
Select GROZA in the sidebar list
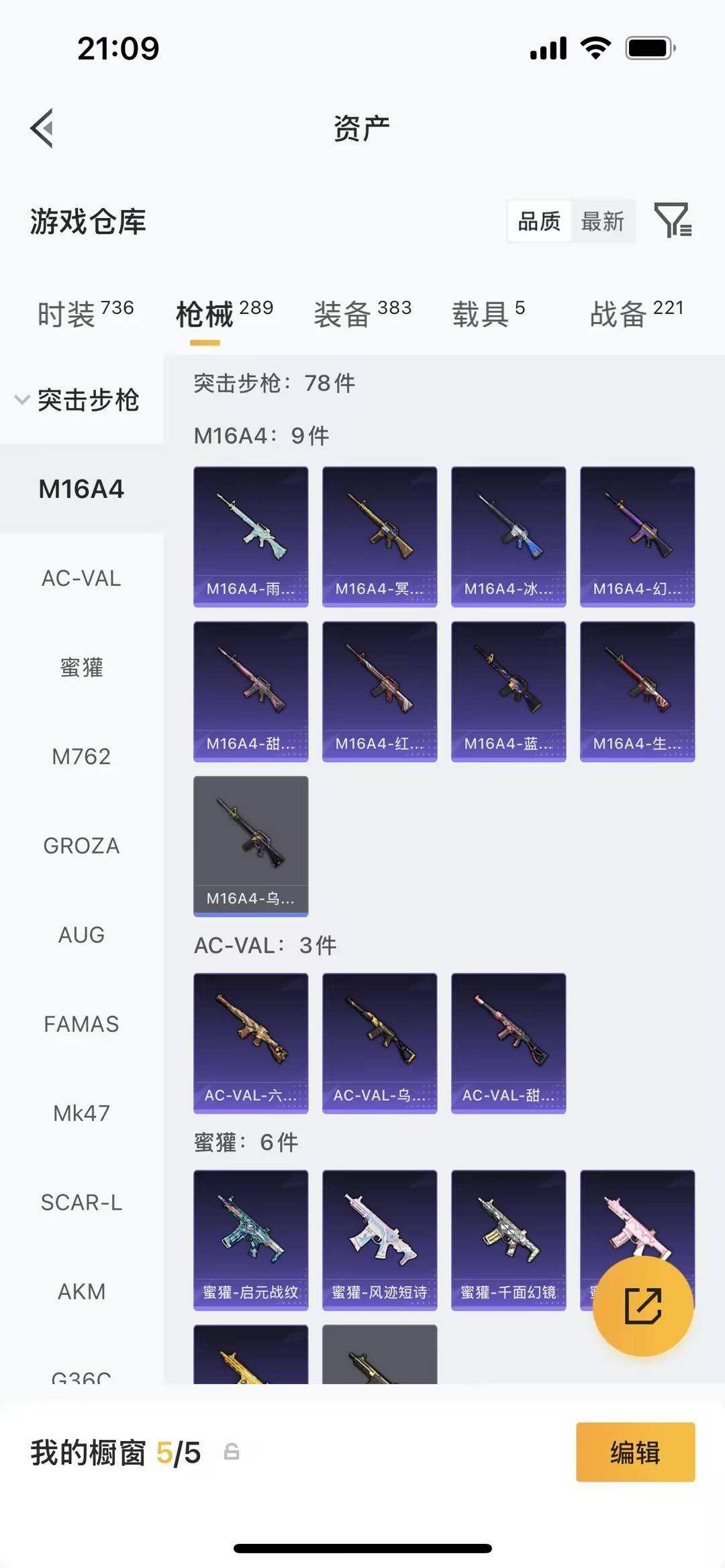tap(81, 846)
